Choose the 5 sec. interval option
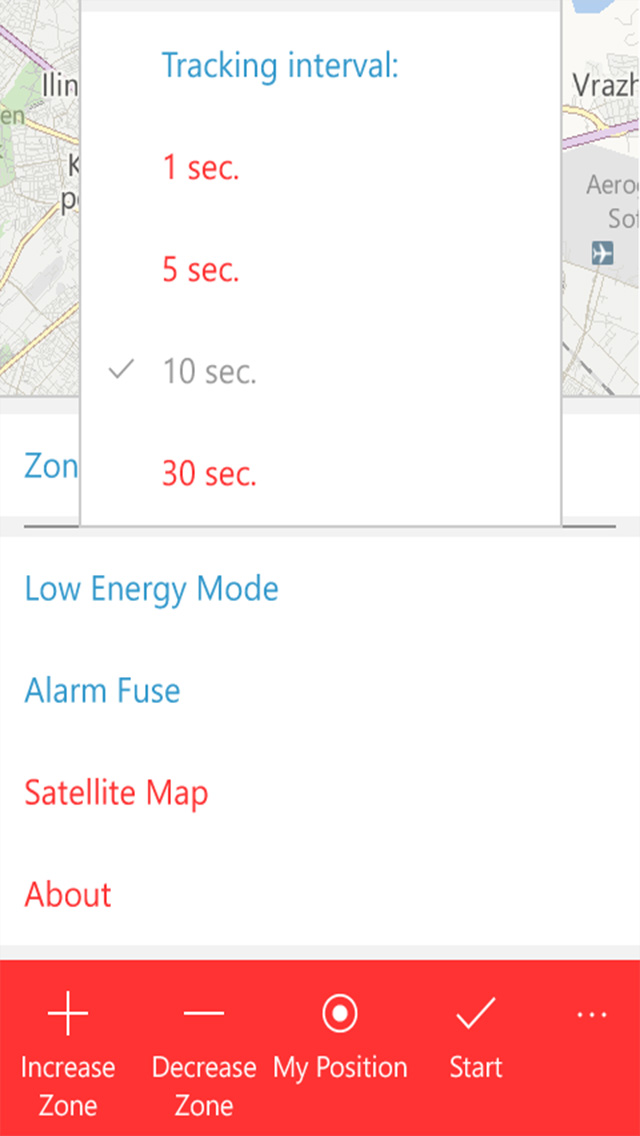 320,270
